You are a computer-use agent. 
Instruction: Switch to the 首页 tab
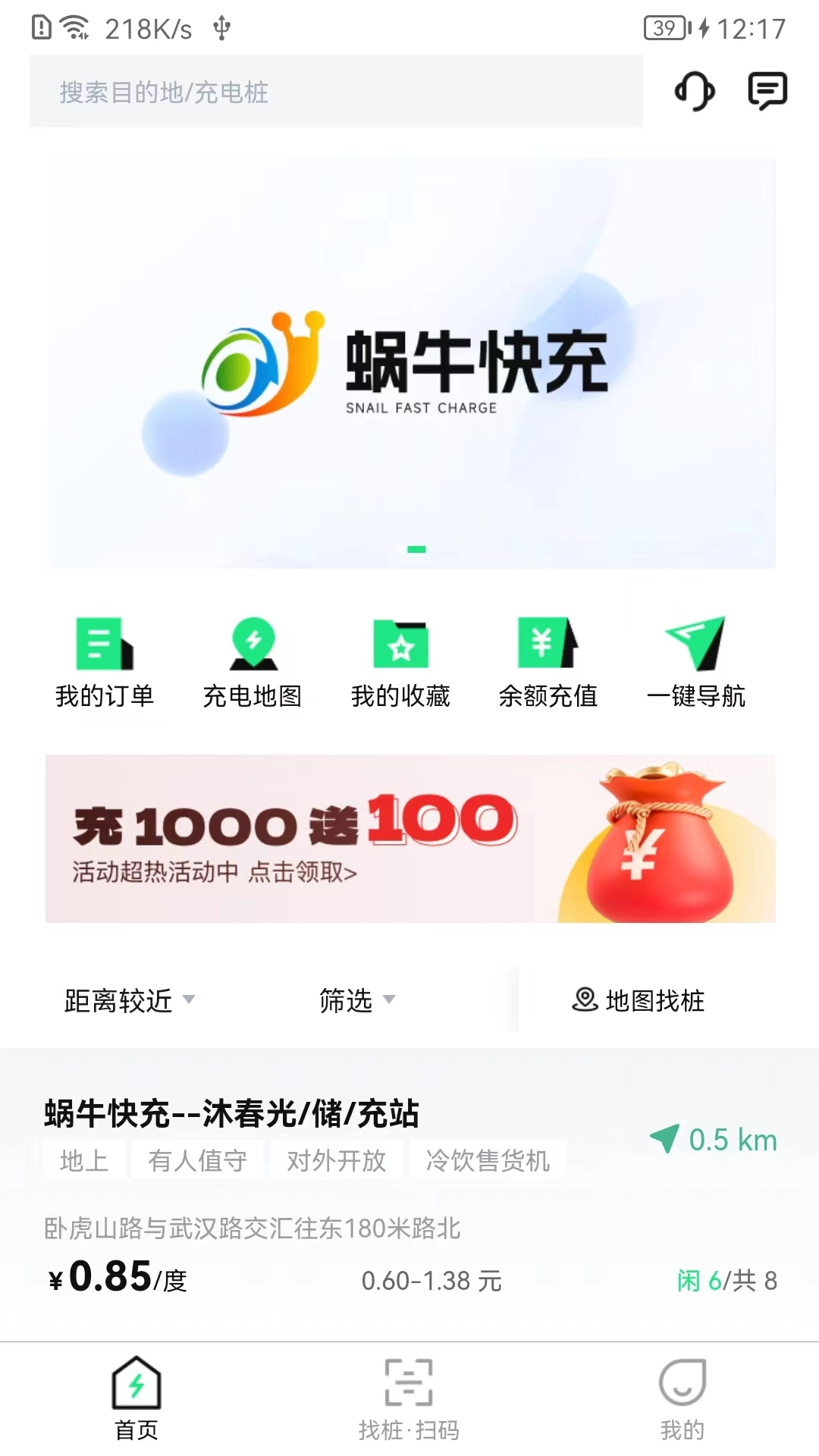point(136,1399)
